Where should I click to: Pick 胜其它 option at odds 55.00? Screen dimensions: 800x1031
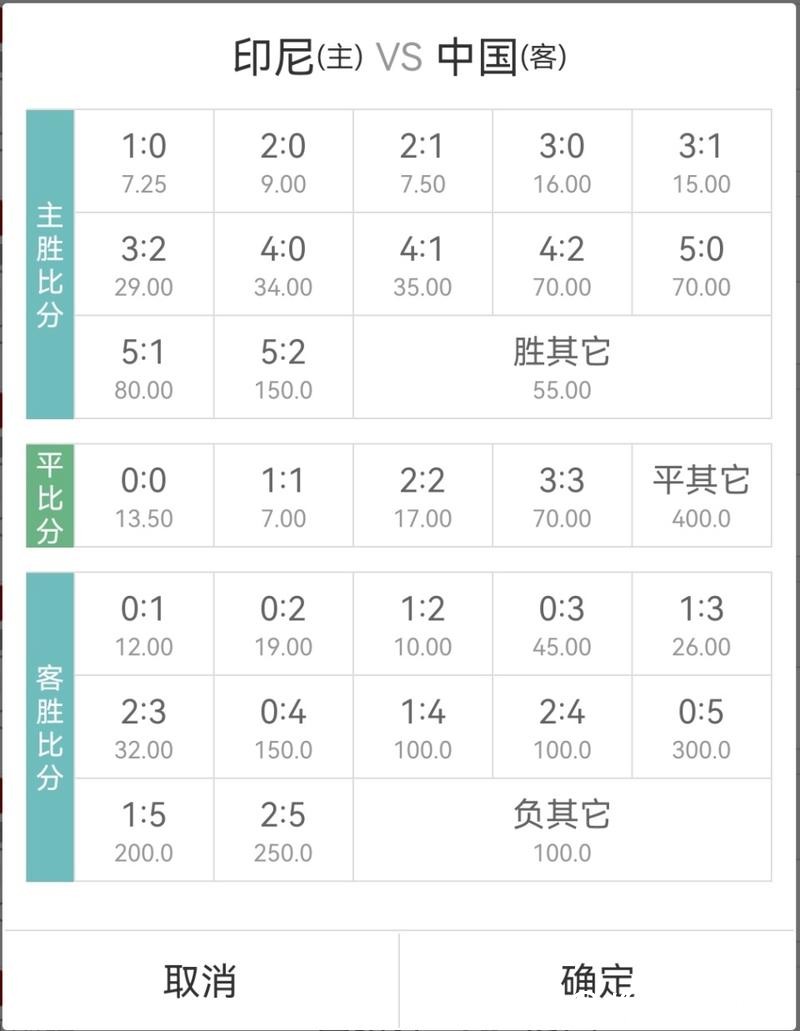(x=562, y=366)
